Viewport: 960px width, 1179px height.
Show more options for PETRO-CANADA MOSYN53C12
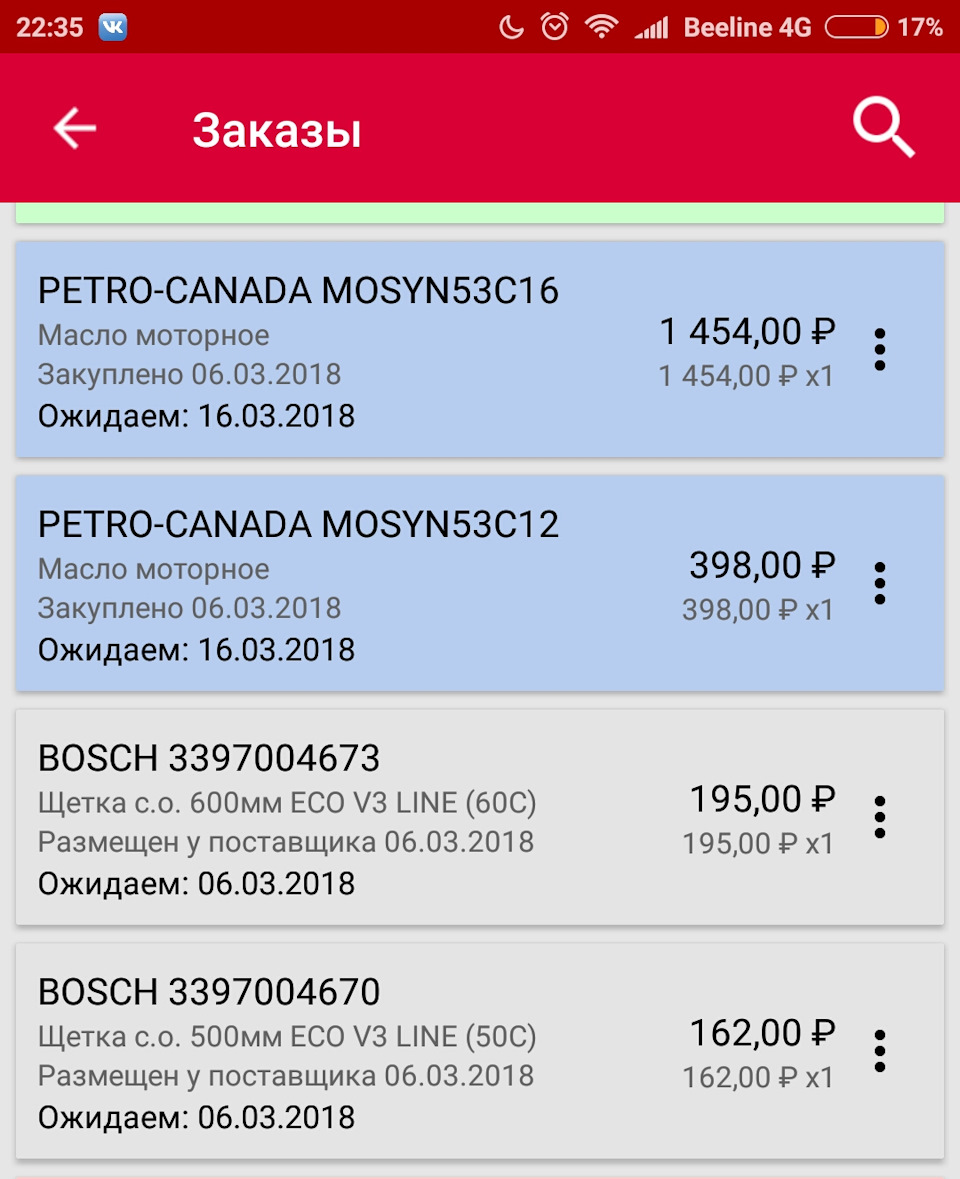(x=879, y=584)
